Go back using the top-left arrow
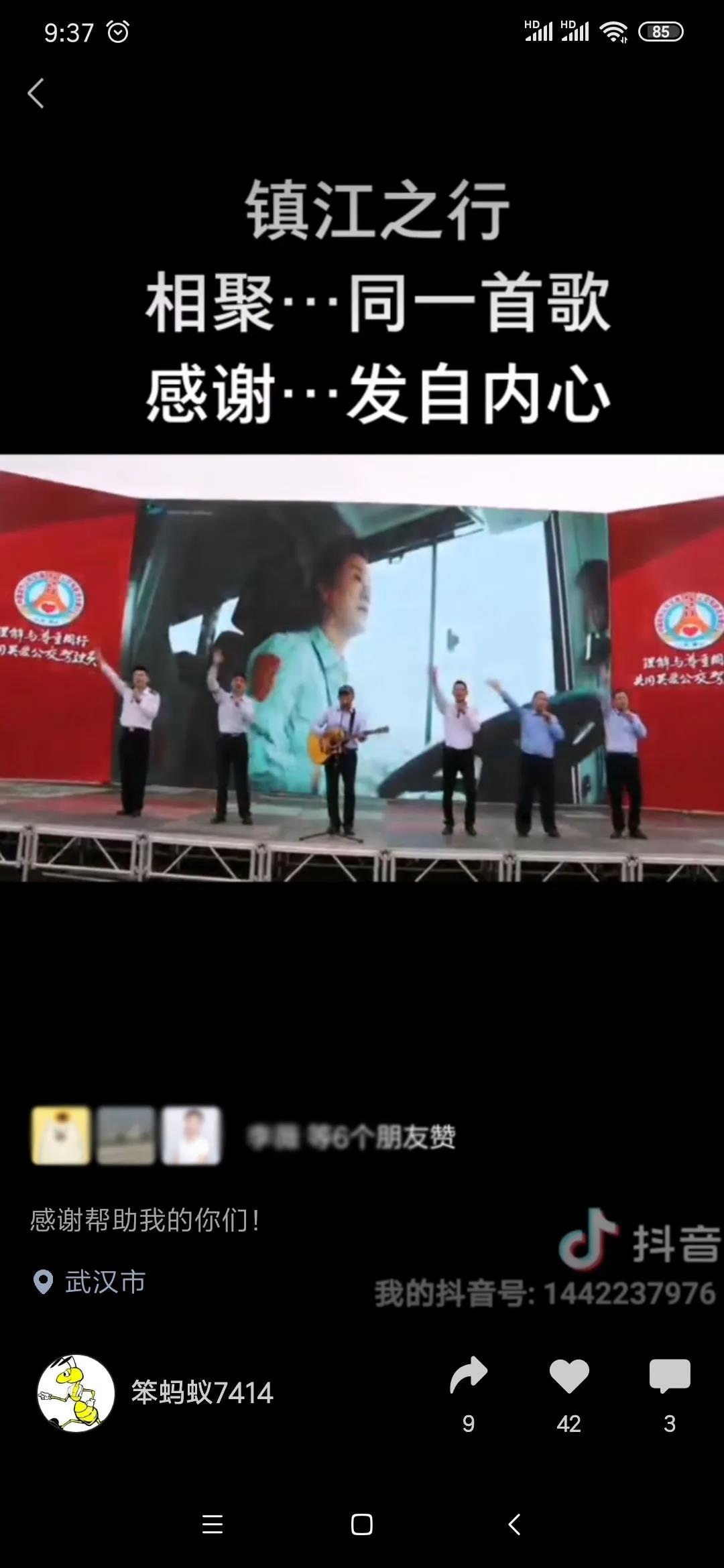 (36, 93)
